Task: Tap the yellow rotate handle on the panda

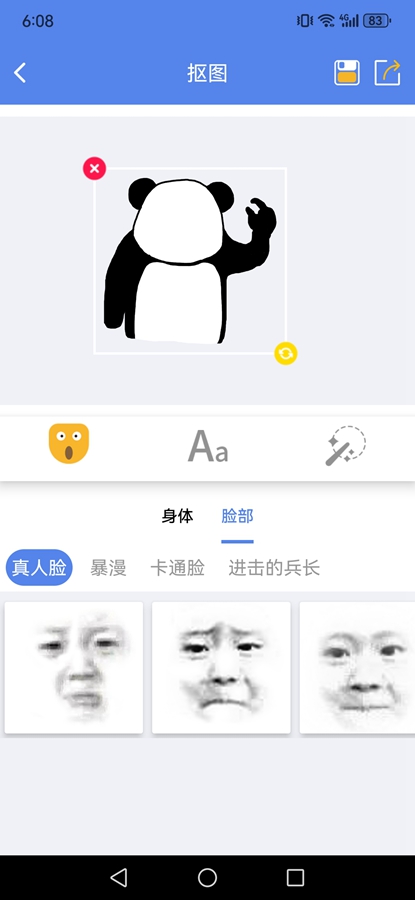Action: coord(286,353)
